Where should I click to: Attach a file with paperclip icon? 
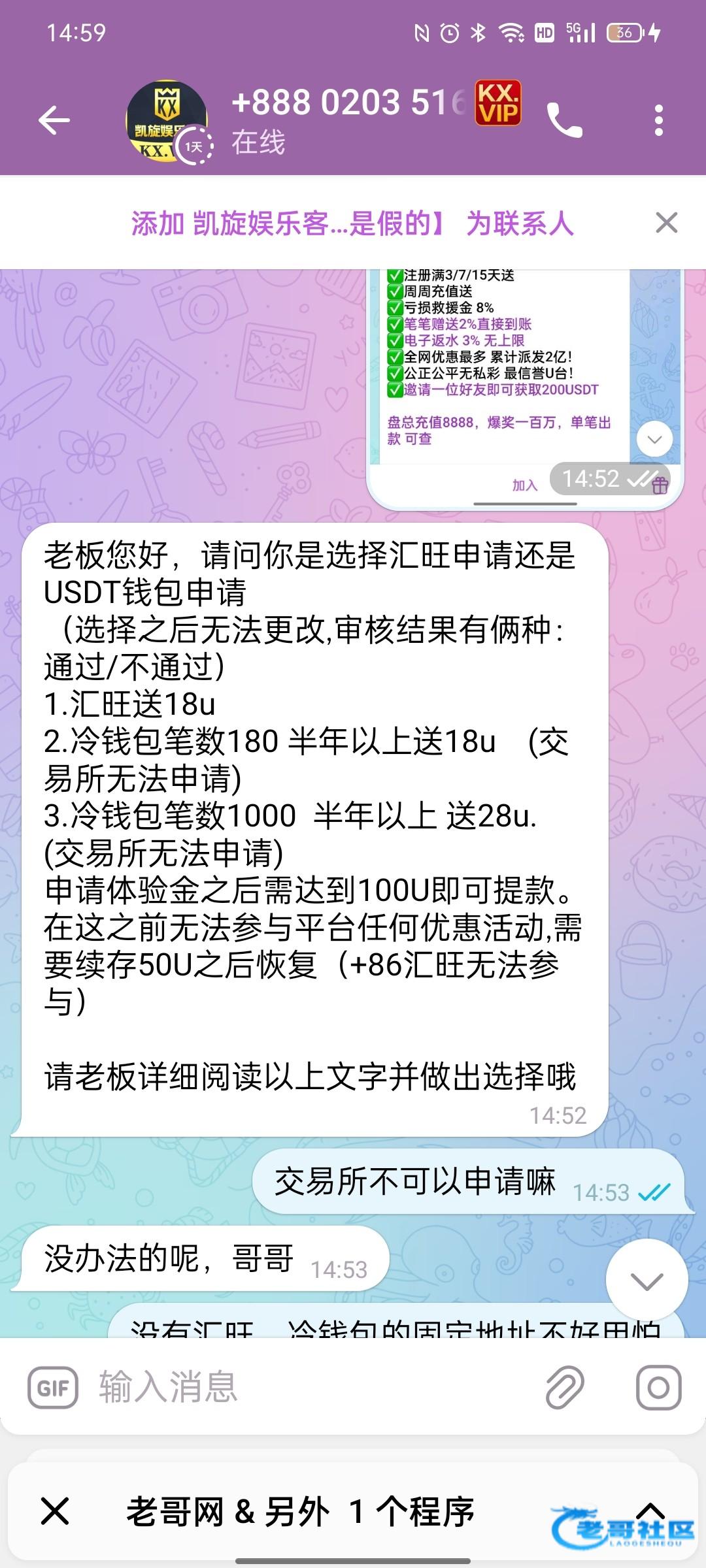(x=564, y=1388)
